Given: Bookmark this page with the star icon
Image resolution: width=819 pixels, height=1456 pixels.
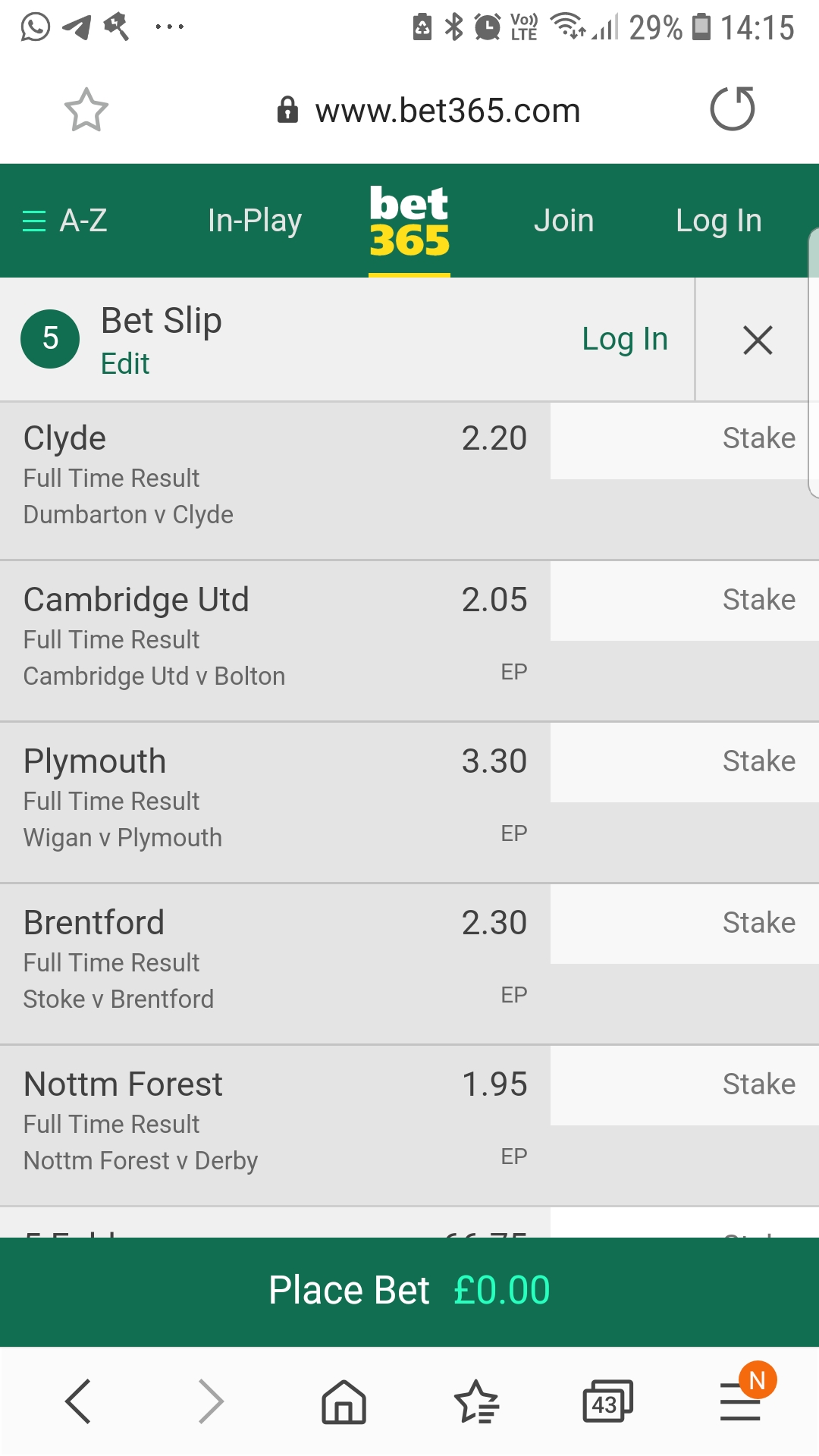Looking at the screenshot, I should coord(86,110).
